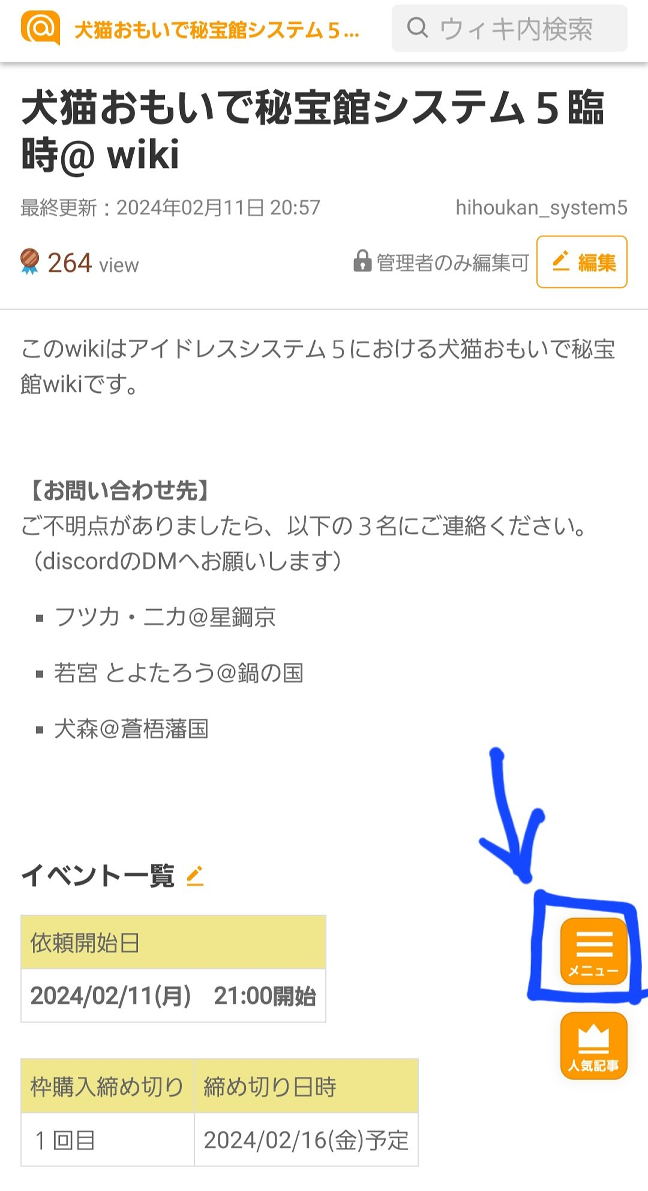The height and width of the screenshot is (1191, 648).
Task: Tap the 編集 edit button
Action: point(582,262)
